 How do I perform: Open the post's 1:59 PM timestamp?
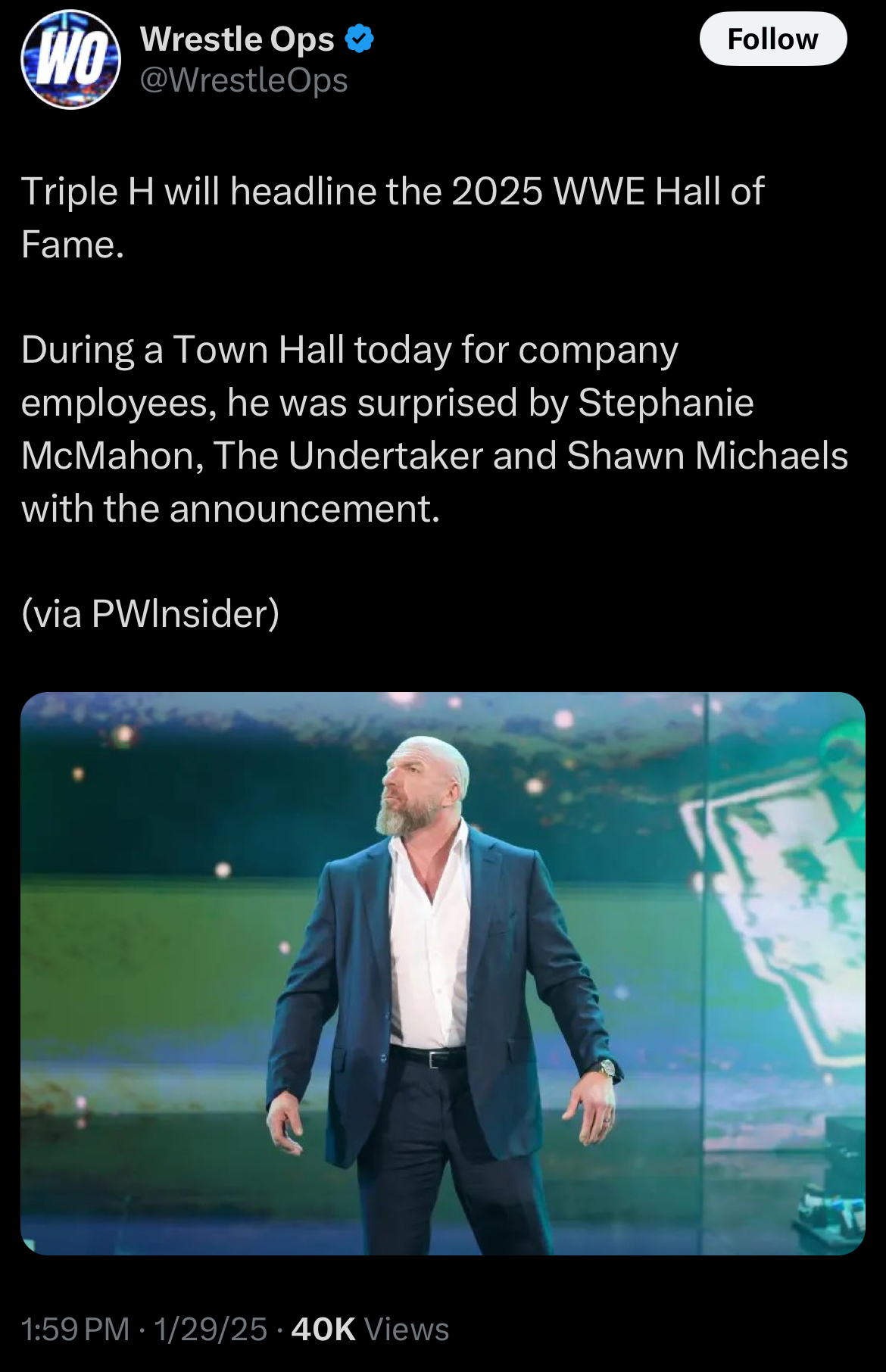[x=76, y=1329]
